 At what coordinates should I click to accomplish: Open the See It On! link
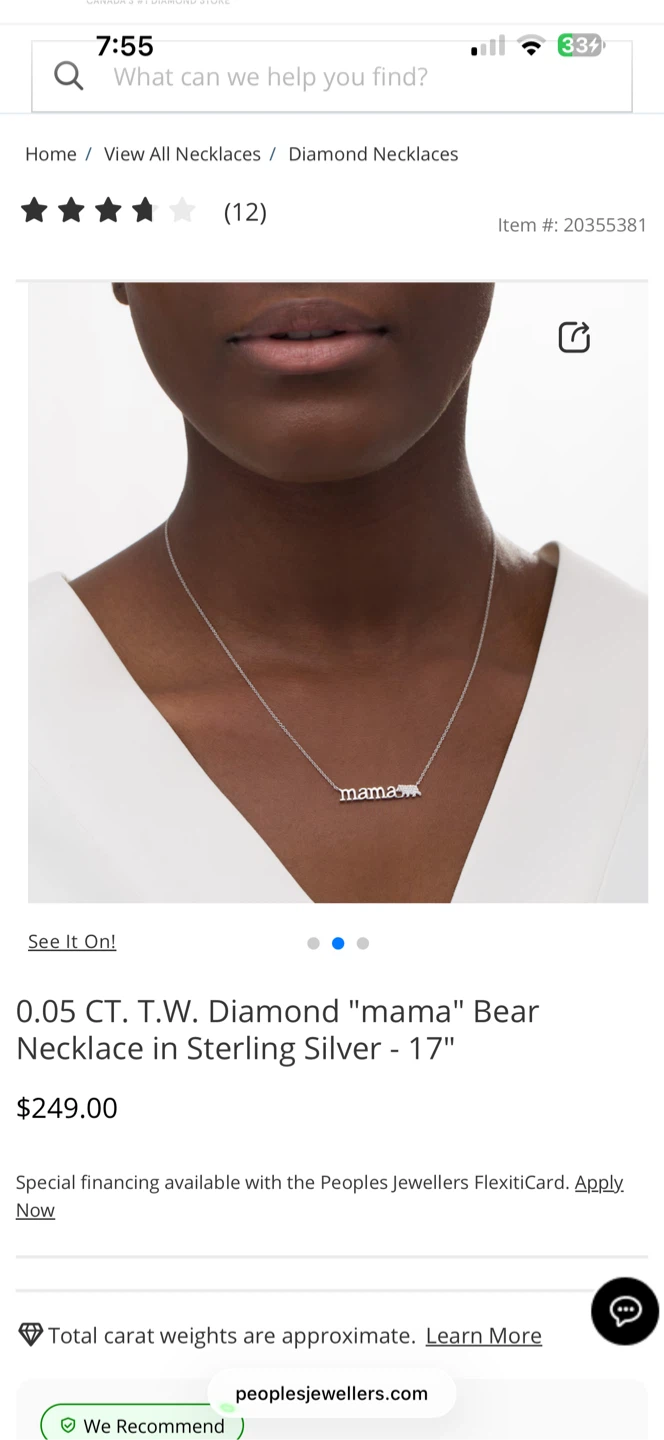[x=72, y=941]
